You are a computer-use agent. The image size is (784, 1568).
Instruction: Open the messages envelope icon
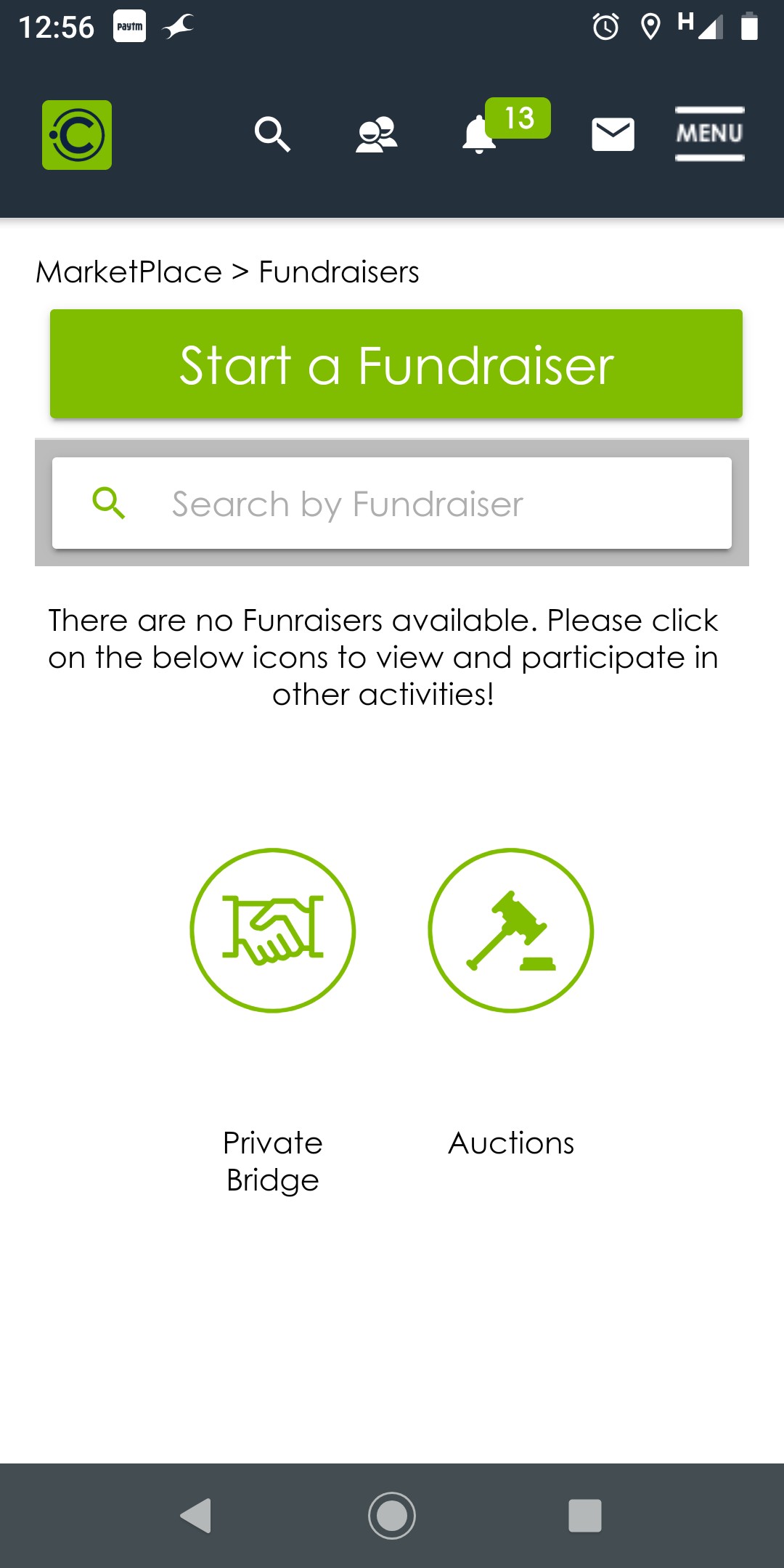pyautogui.click(x=613, y=134)
